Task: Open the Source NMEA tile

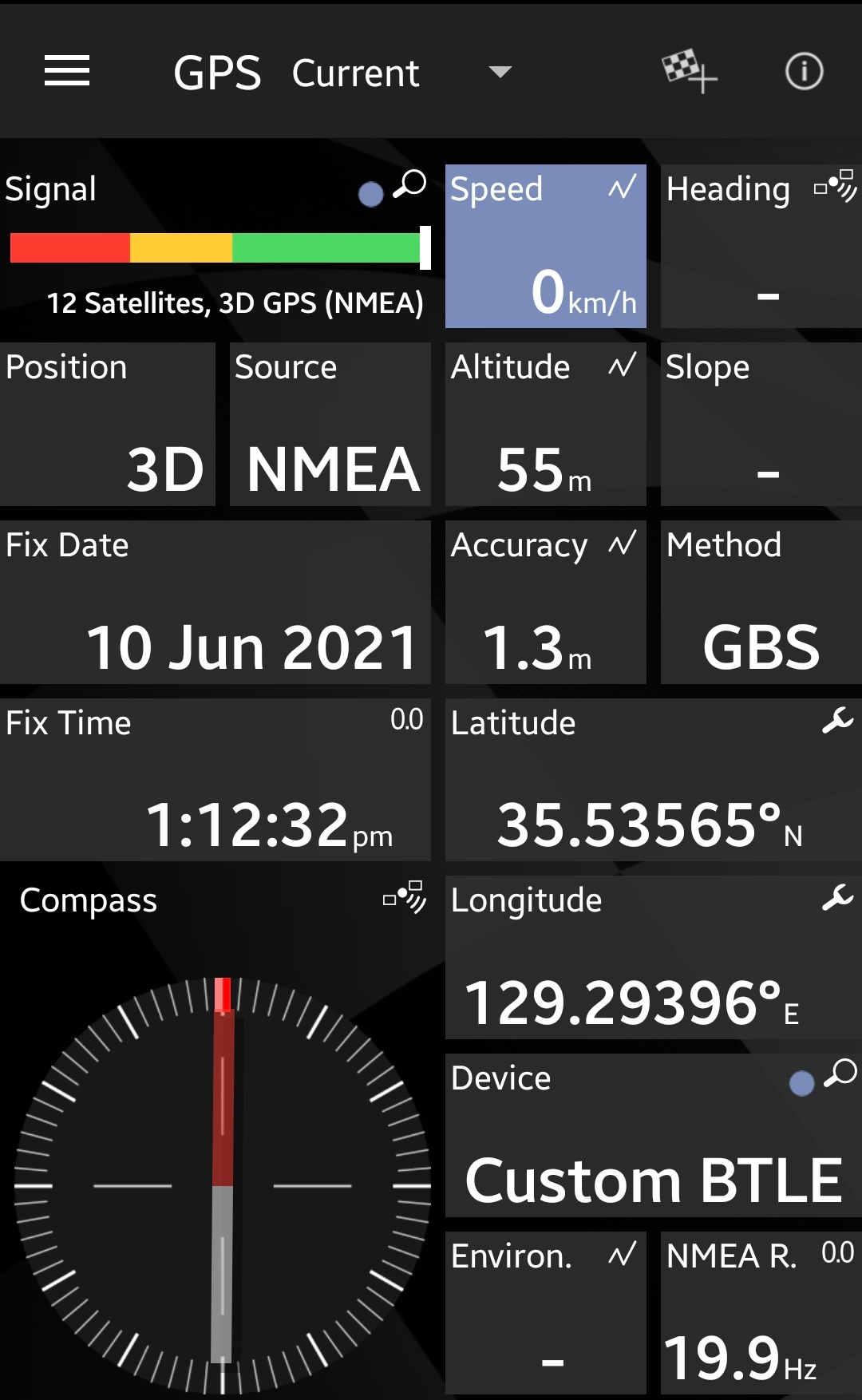Action: click(x=330, y=424)
